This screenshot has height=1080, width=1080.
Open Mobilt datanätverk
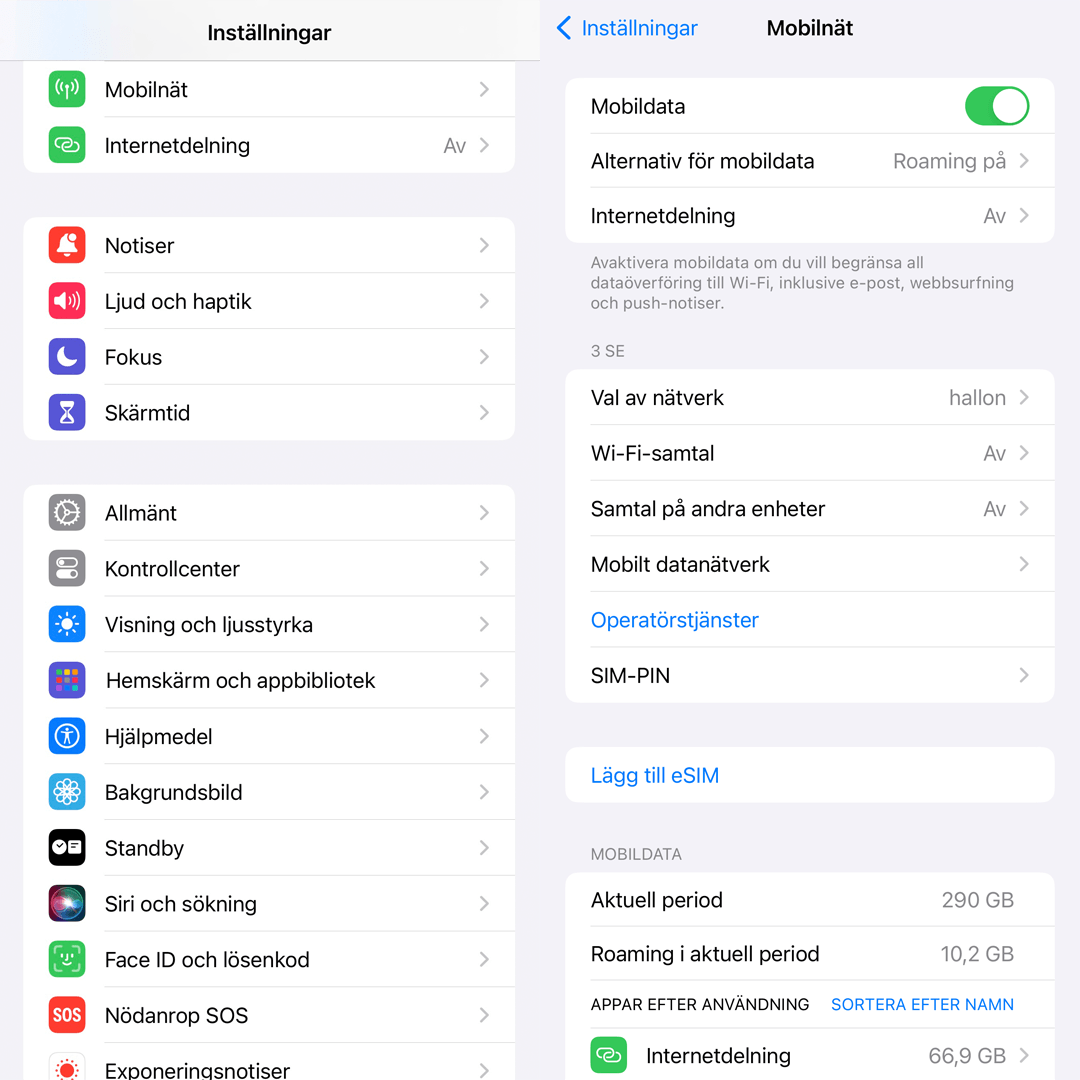[809, 565]
